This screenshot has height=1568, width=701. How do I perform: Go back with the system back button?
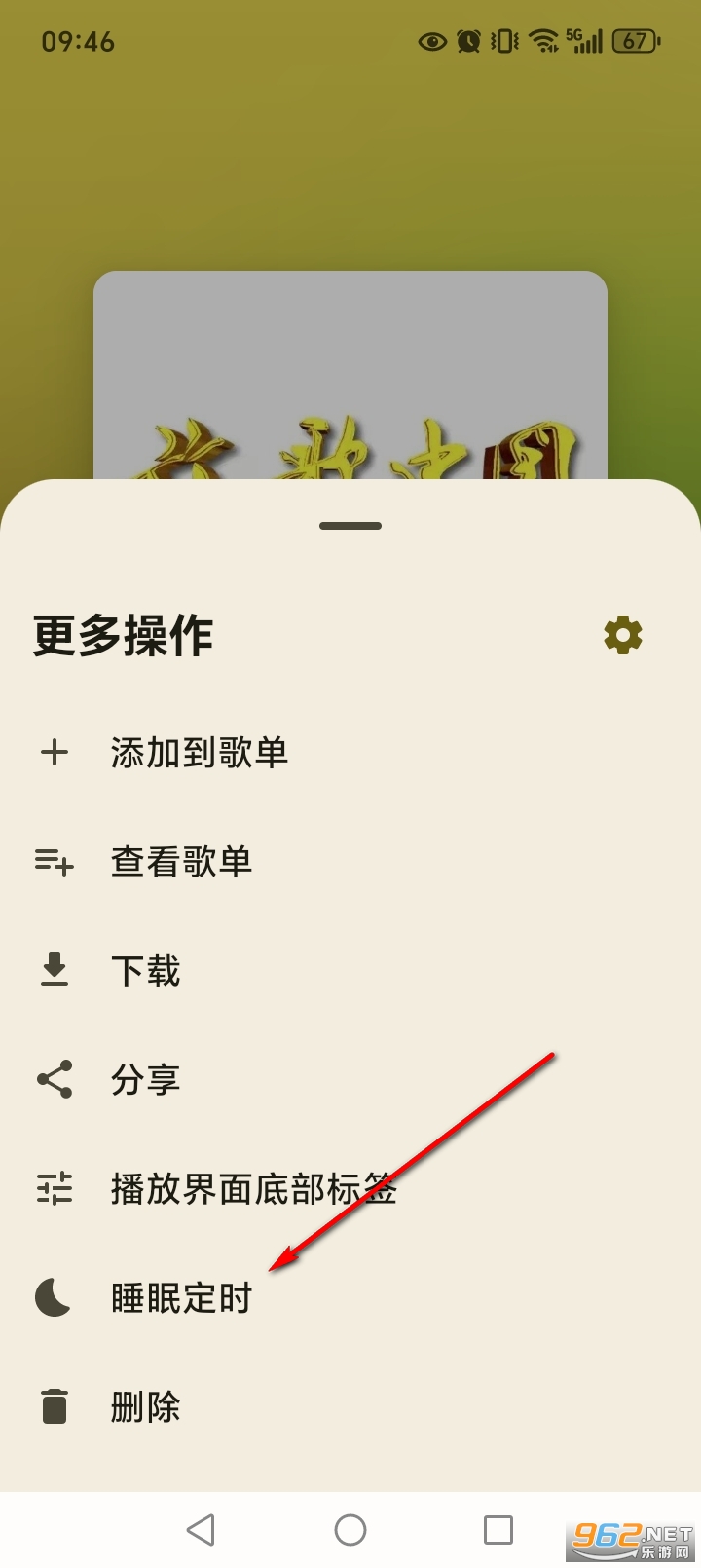[x=202, y=1530]
